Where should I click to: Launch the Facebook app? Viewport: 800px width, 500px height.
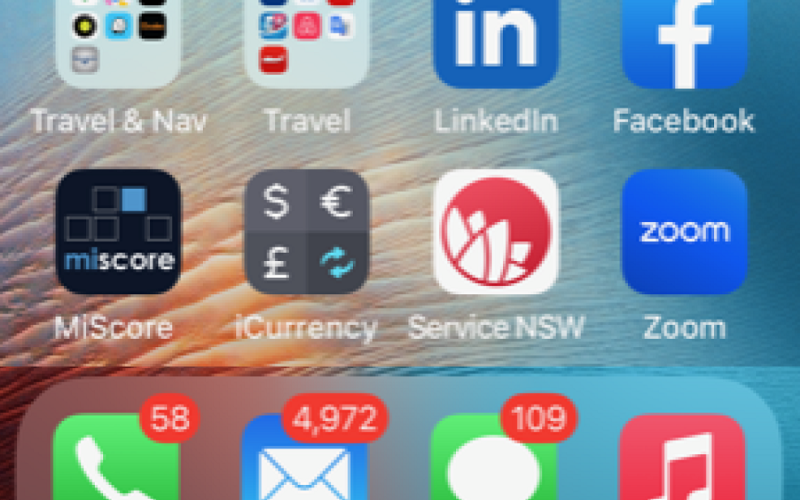tap(684, 40)
